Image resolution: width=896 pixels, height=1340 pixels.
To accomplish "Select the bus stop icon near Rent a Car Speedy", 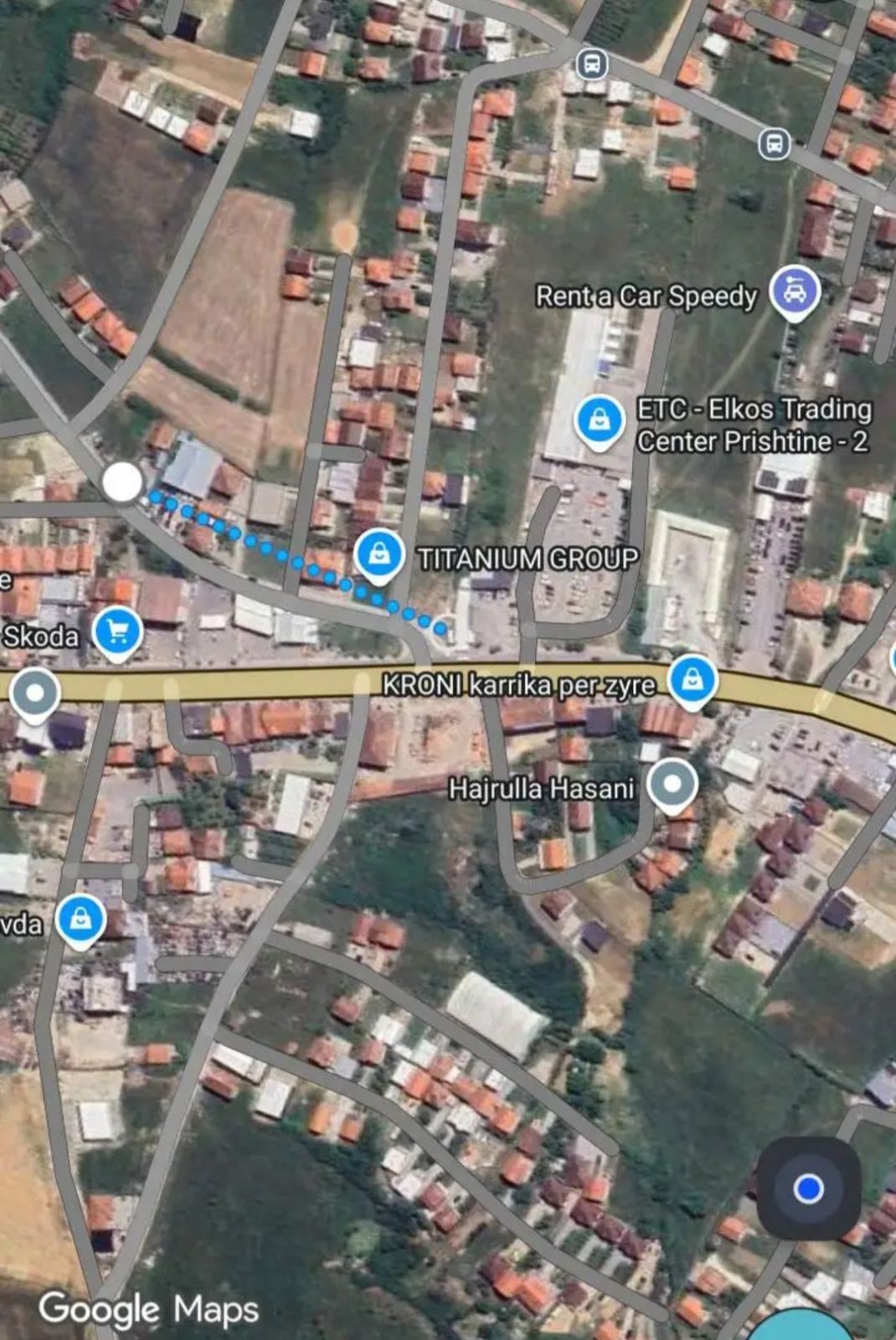I will tap(775, 143).
